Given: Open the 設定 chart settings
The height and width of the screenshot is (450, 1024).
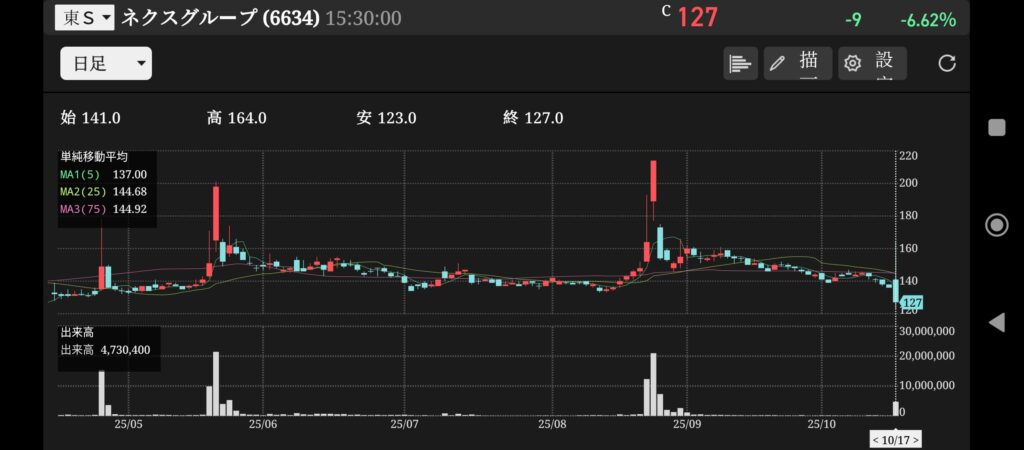Looking at the screenshot, I should coord(872,63).
